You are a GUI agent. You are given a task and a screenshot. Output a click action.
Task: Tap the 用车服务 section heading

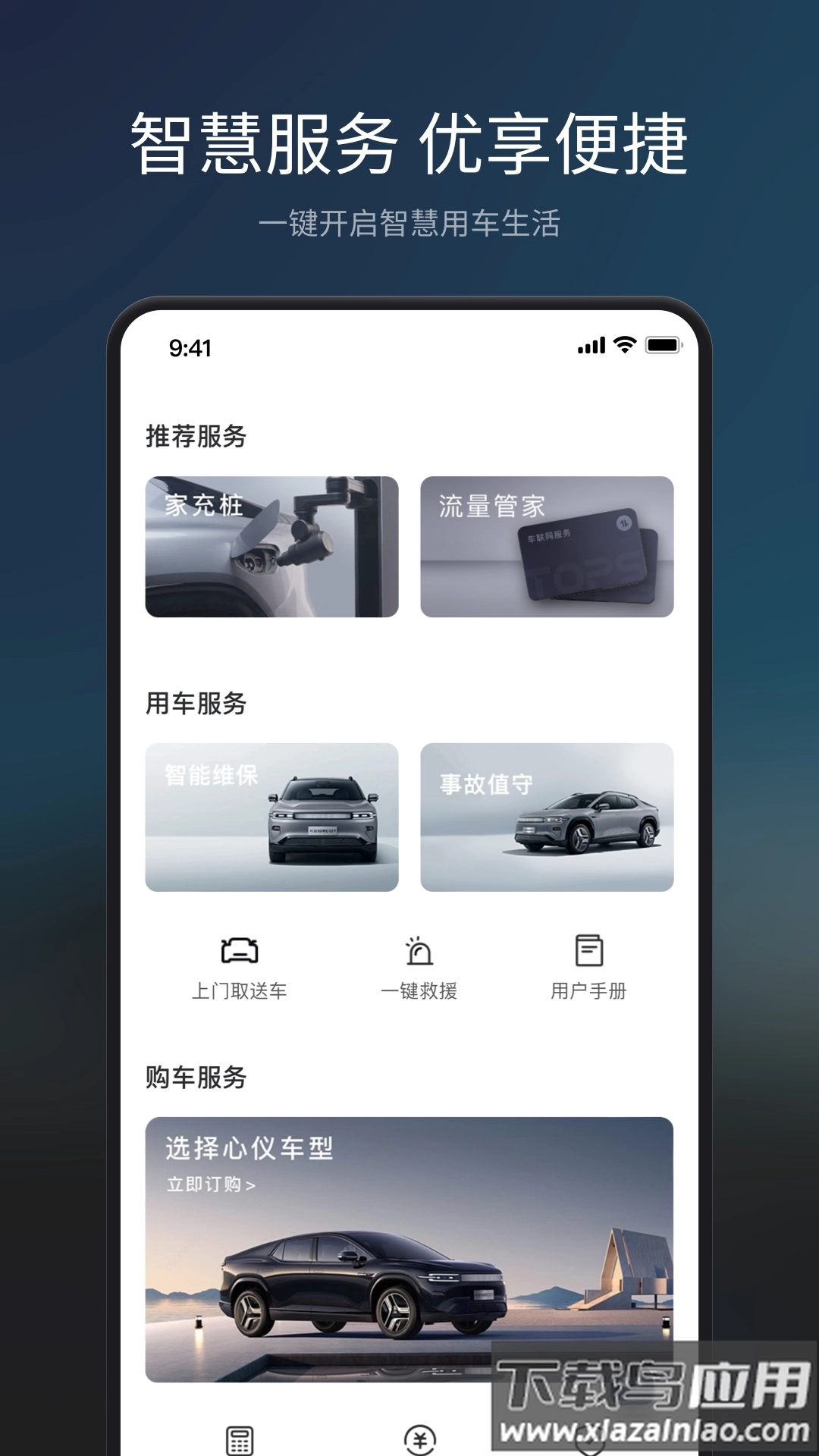point(196,704)
